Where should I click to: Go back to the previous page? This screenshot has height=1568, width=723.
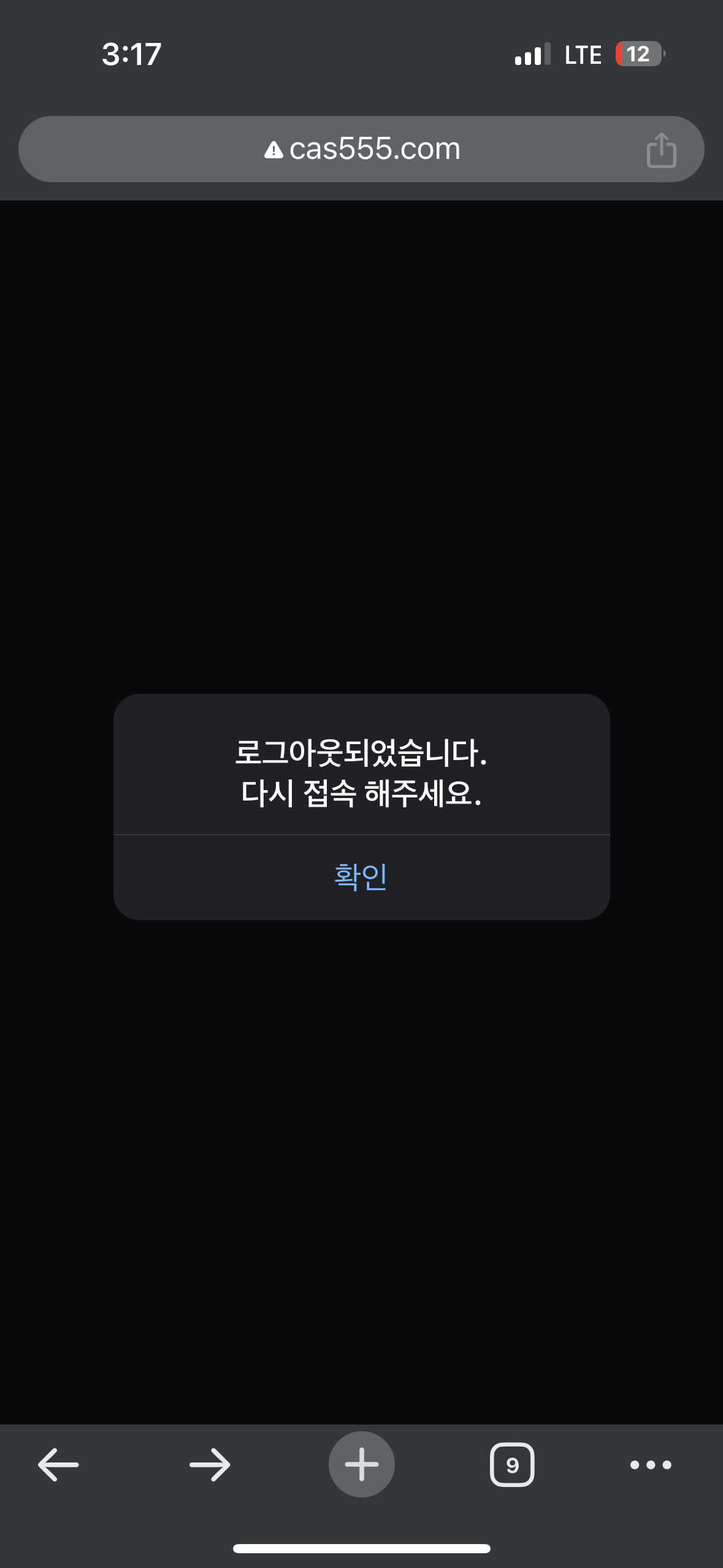[x=58, y=1465]
